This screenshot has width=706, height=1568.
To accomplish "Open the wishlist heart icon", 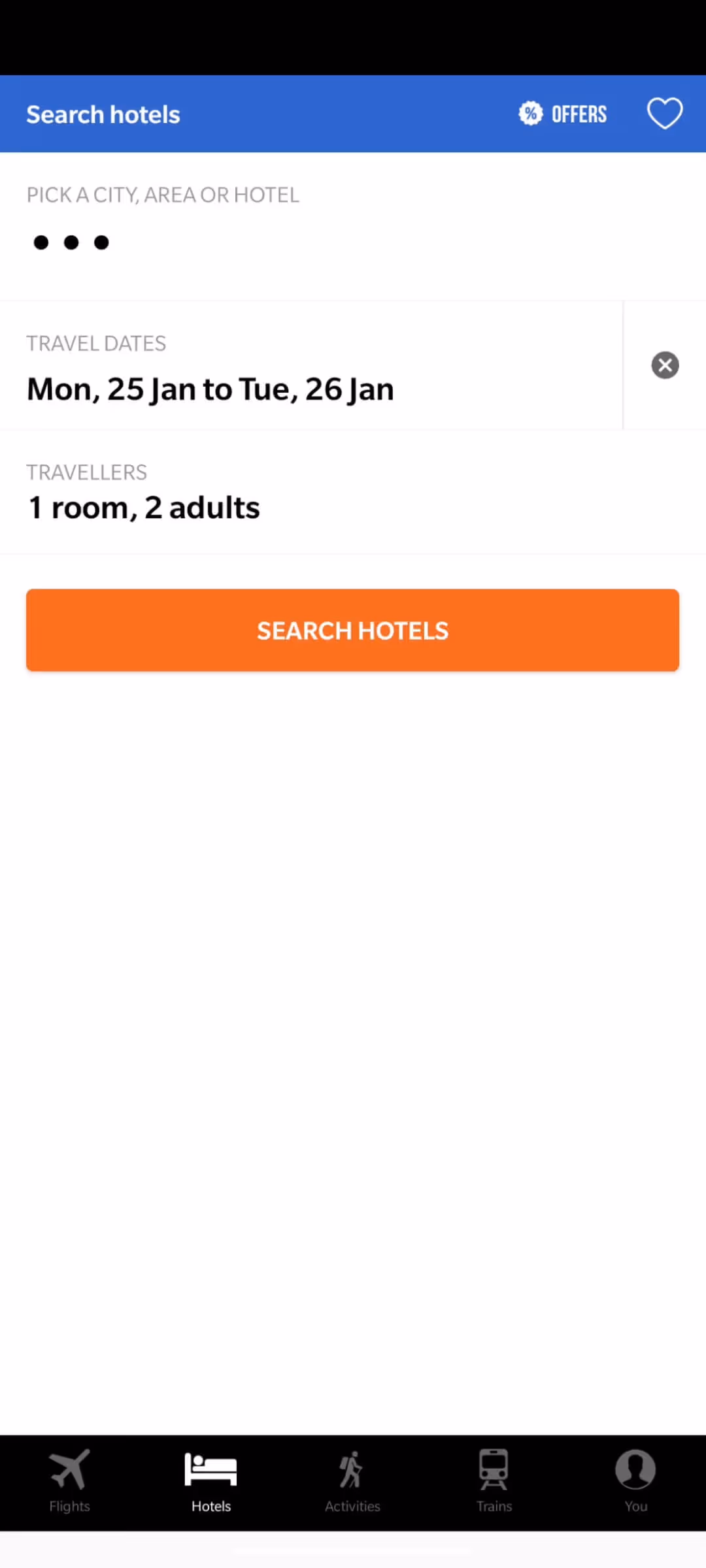I will pyautogui.click(x=665, y=114).
